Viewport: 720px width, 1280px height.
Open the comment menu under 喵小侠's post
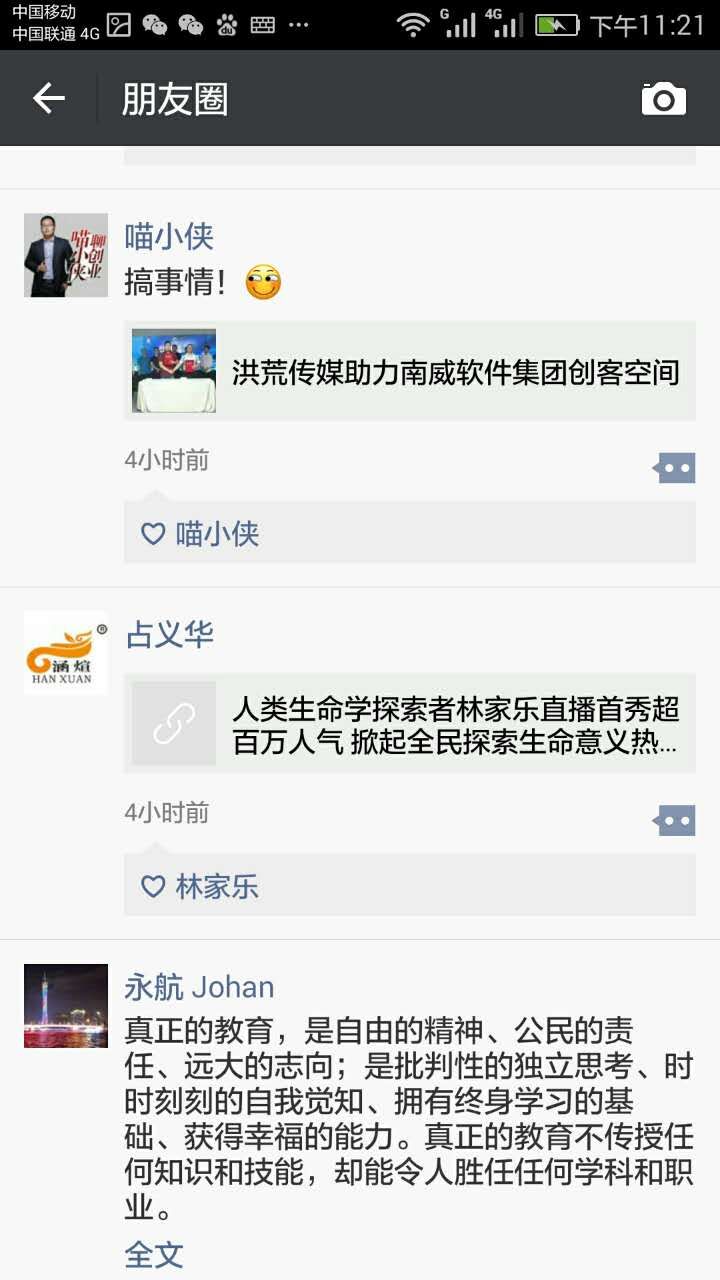675,467
